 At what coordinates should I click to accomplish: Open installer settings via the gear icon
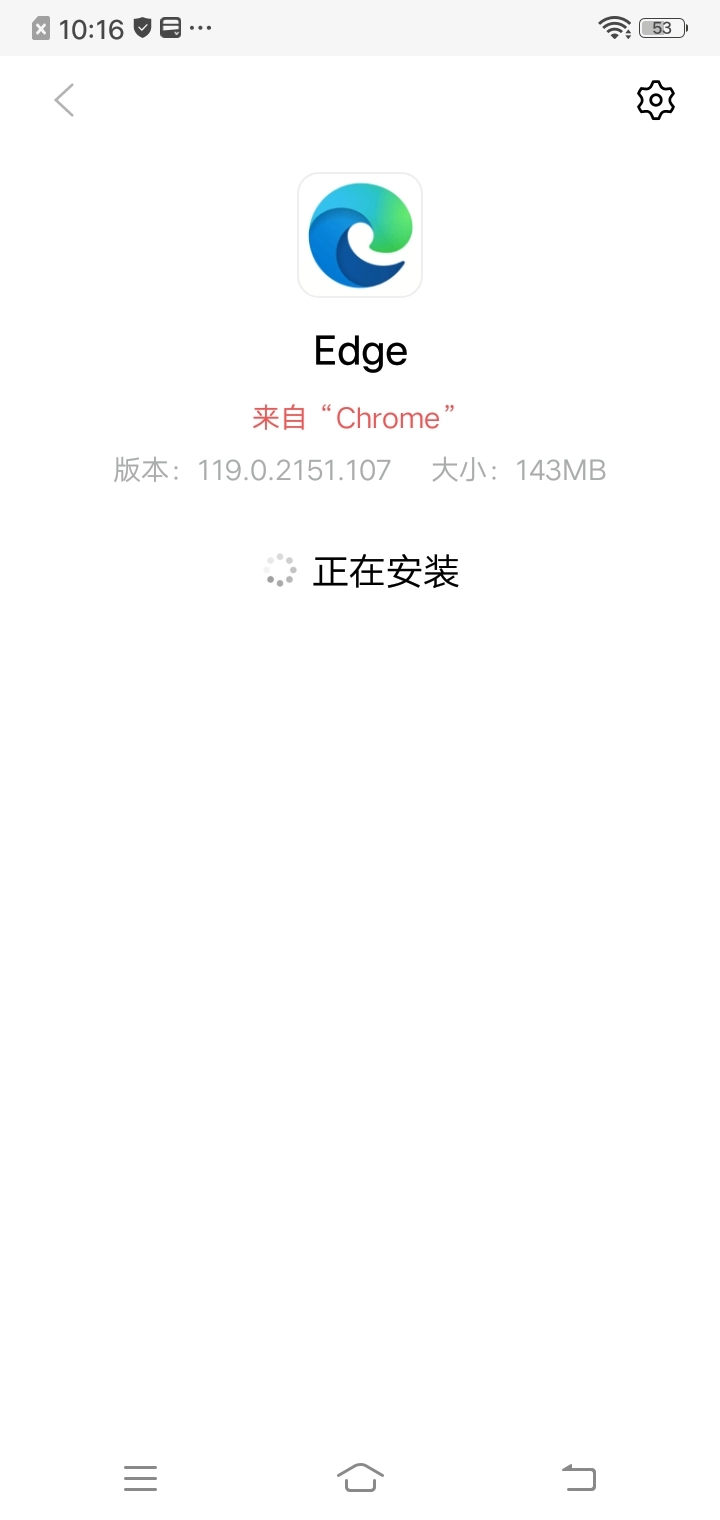click(656, 100)
